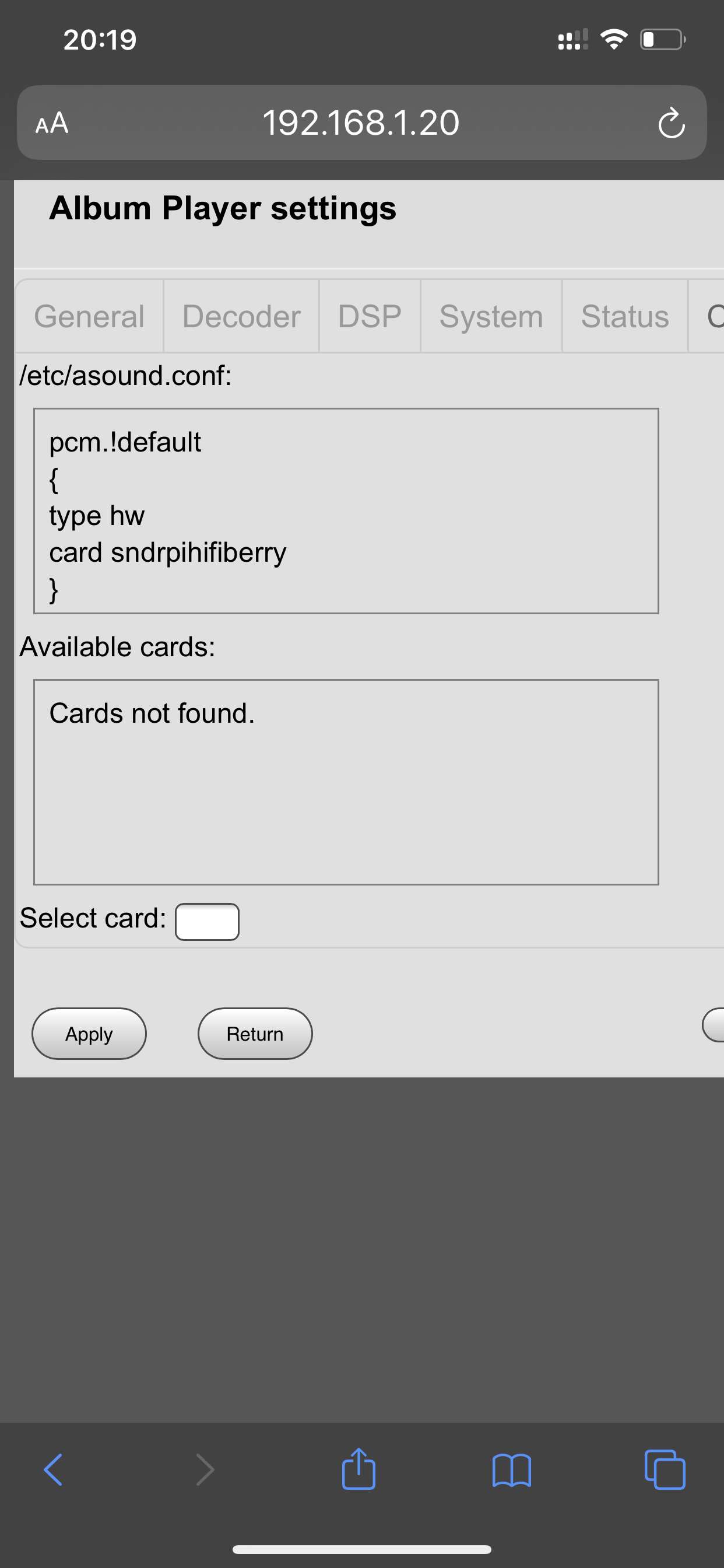Switch to the General tab

coord(89,316)
